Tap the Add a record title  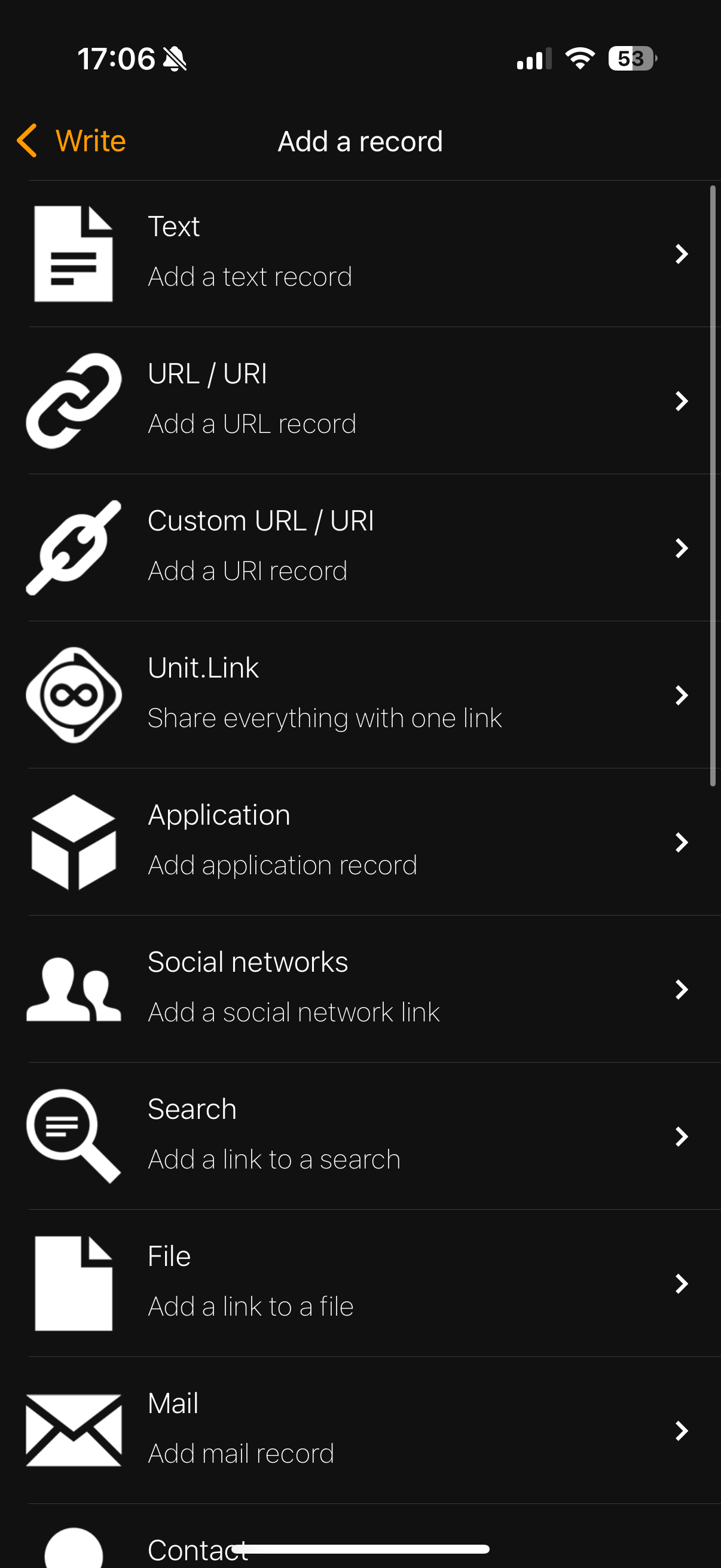pos(360,141)
